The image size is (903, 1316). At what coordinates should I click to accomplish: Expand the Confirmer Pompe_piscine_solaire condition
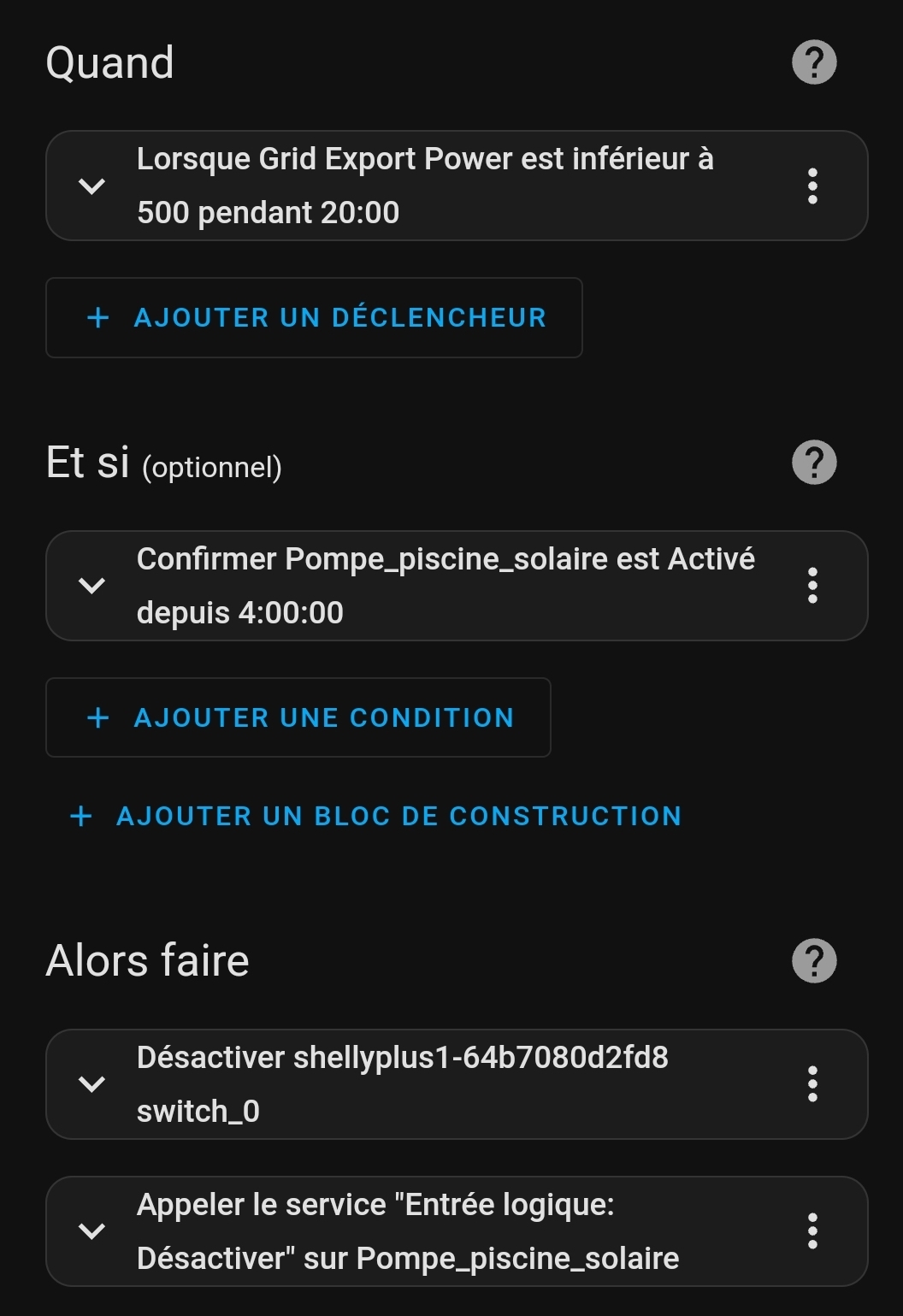91,586
